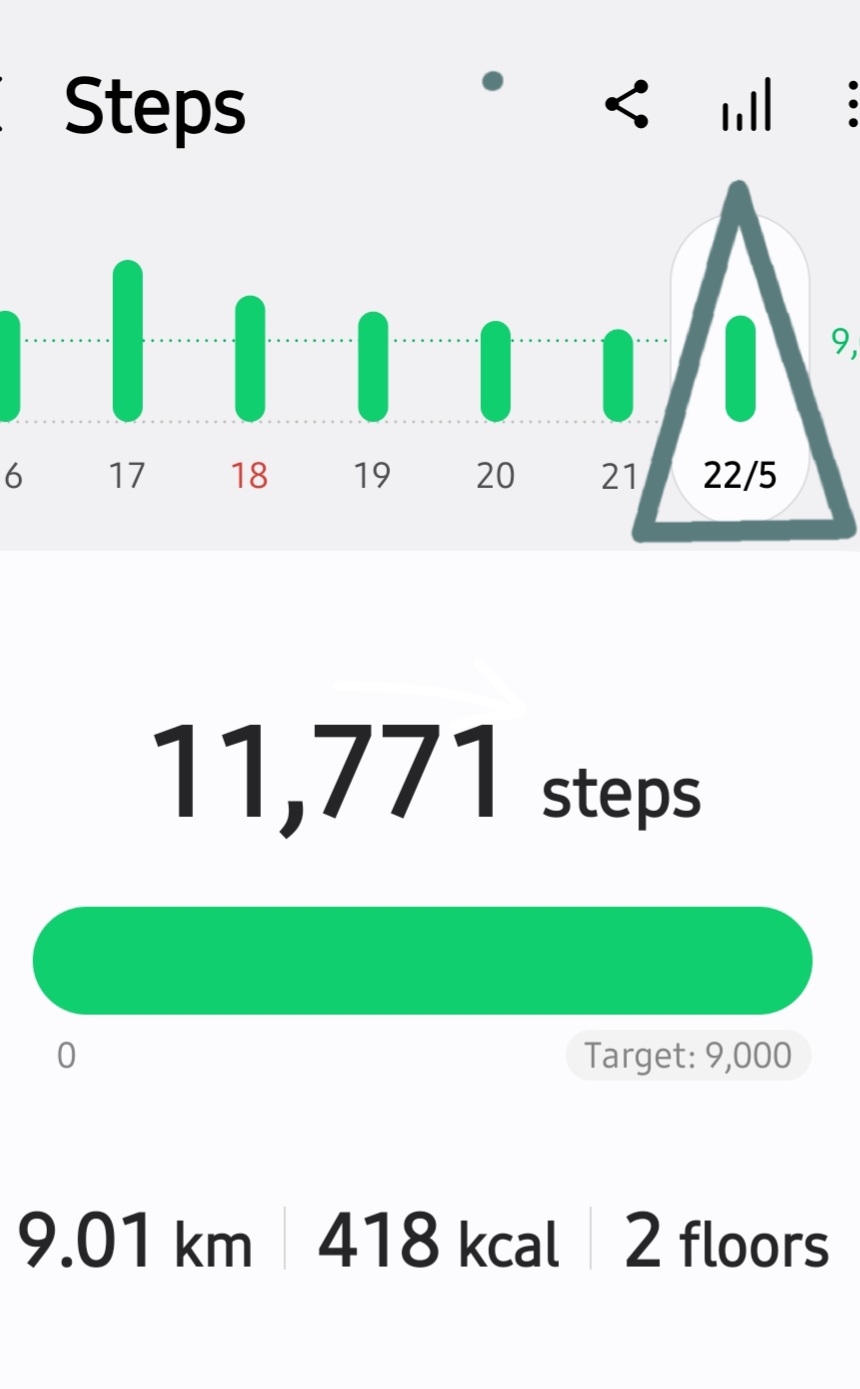Viewport: 860px width, 1389px height.
Task: Open the more options menu
Action: 852,105
